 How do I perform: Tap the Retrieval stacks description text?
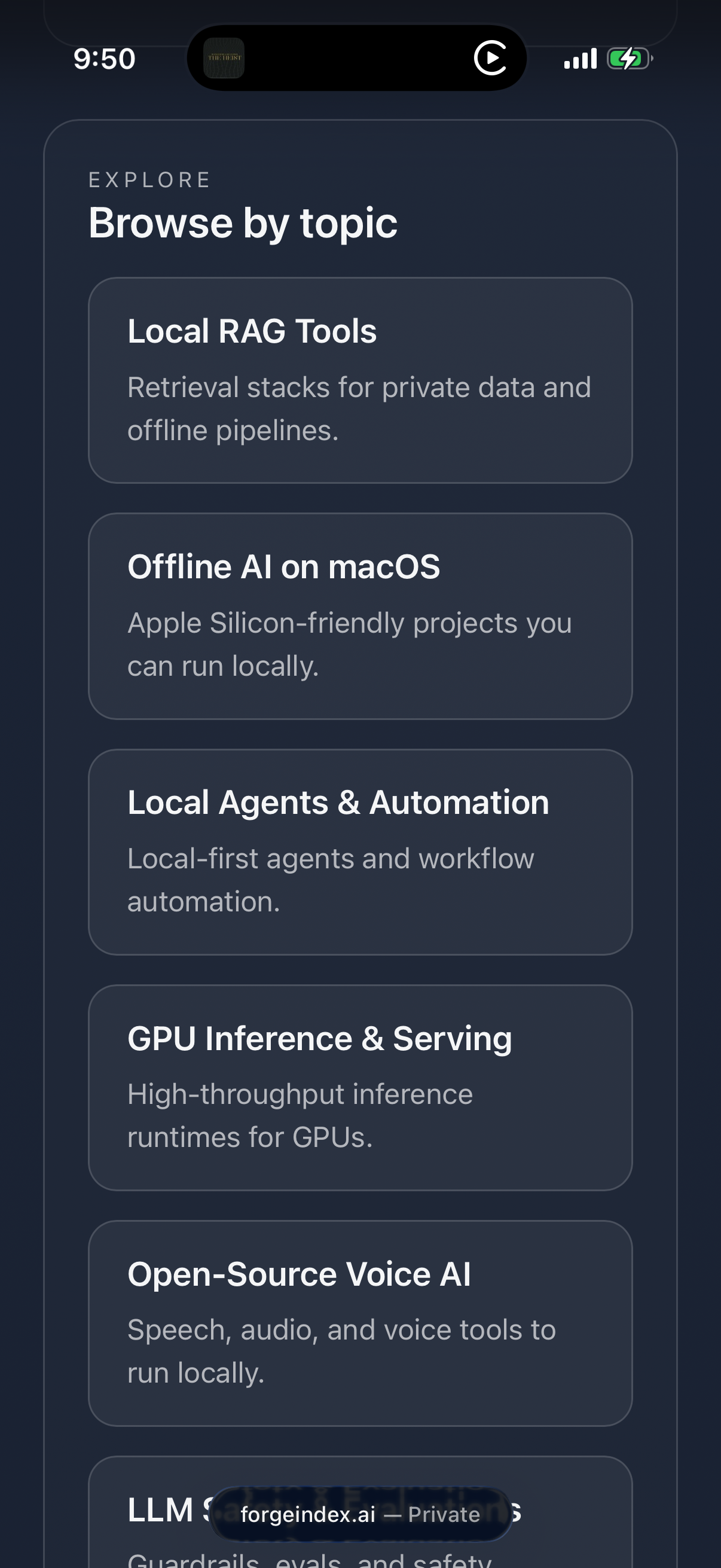(359, 408)
